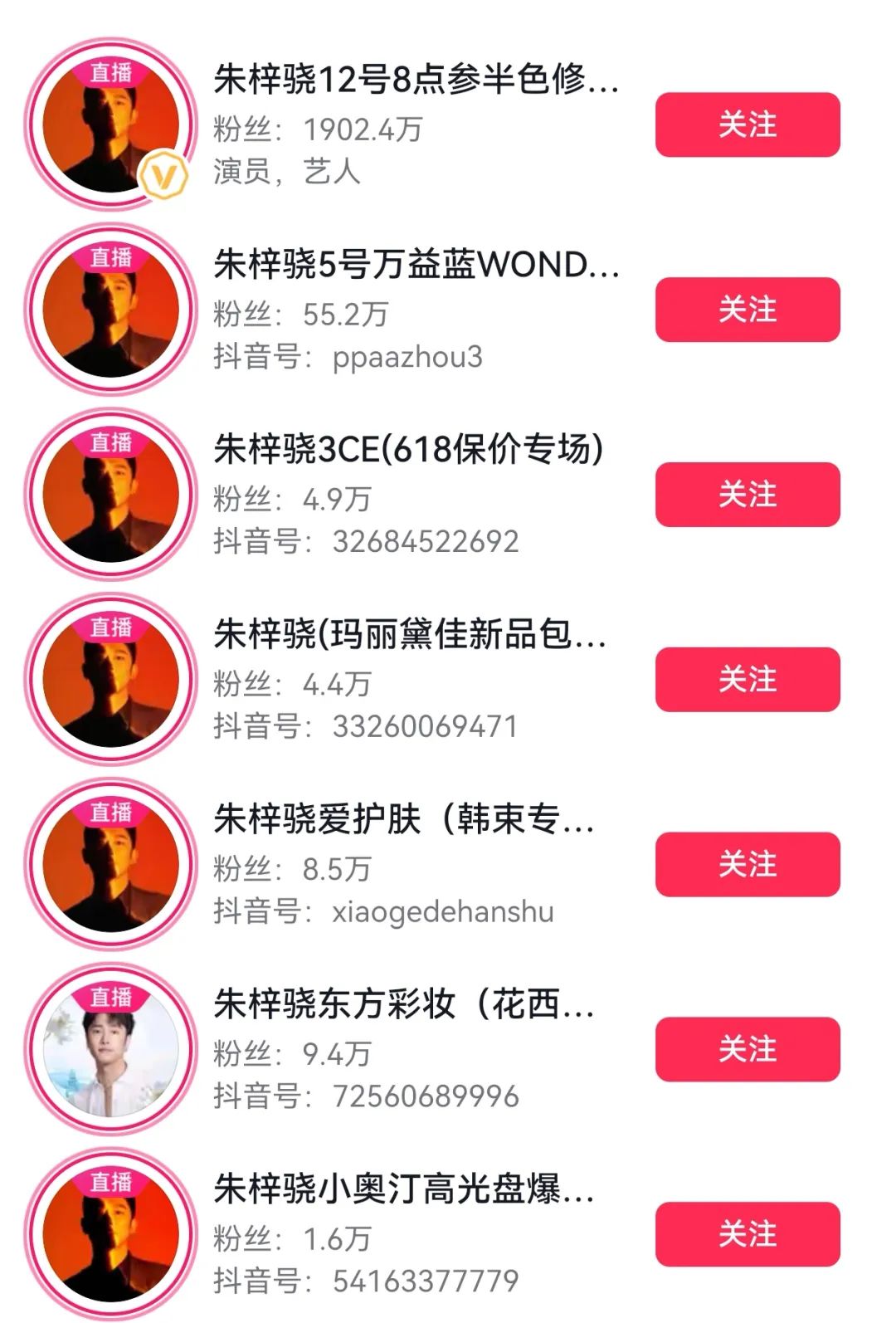Screen dimensions: 896x1323
Task: Follow the account with 1902.4万 fans
Action: coord(747,124)
